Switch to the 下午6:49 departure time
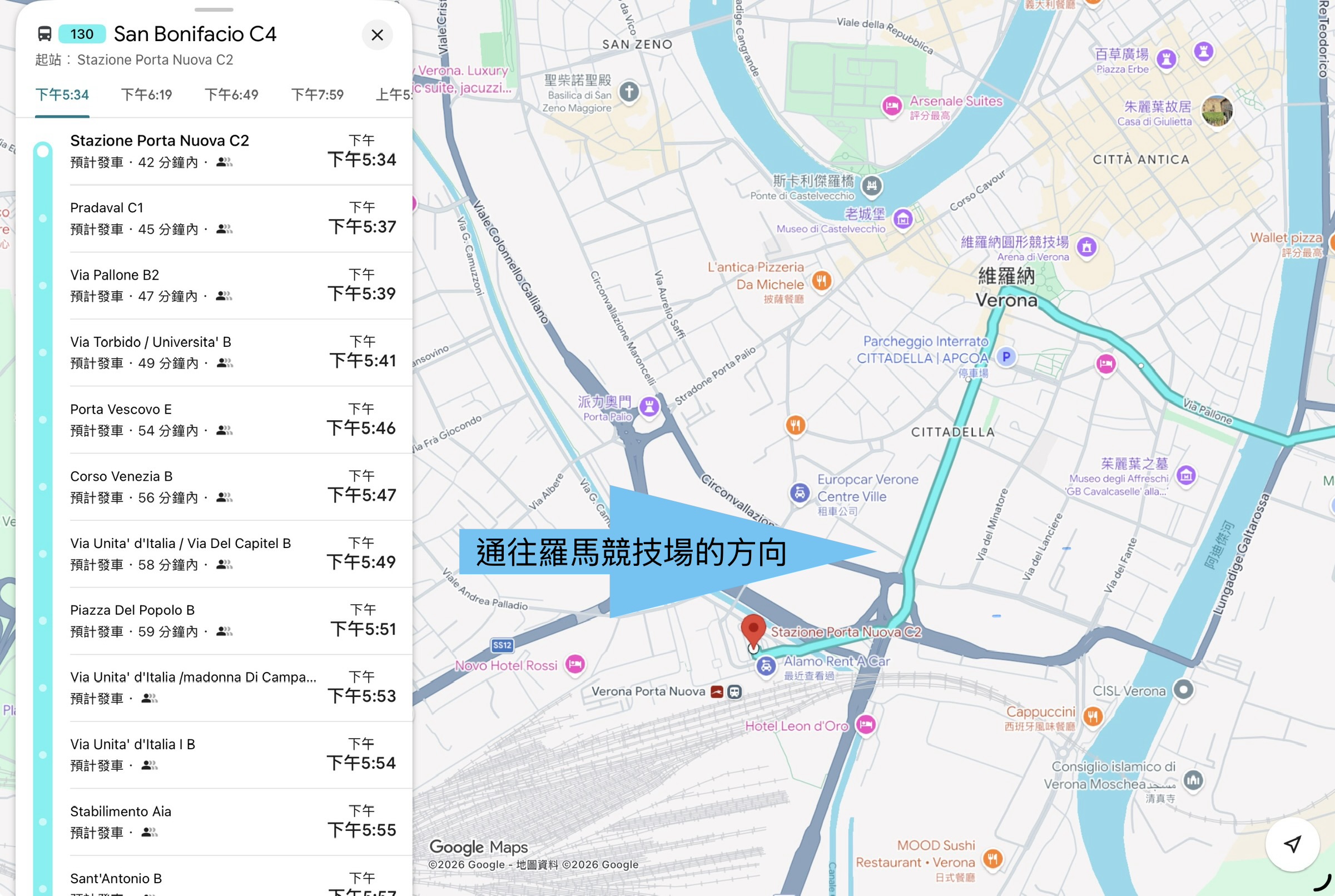 (x=231, y=95)
